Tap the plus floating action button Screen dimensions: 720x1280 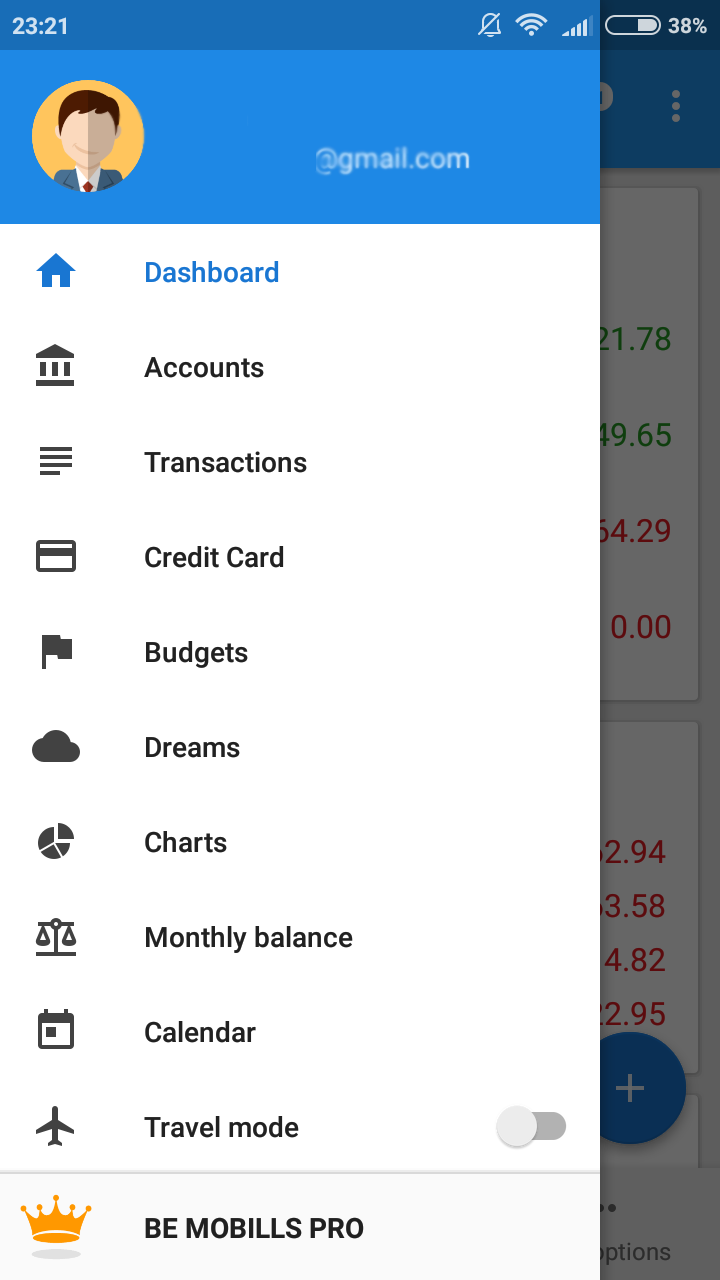[630, 1088]
